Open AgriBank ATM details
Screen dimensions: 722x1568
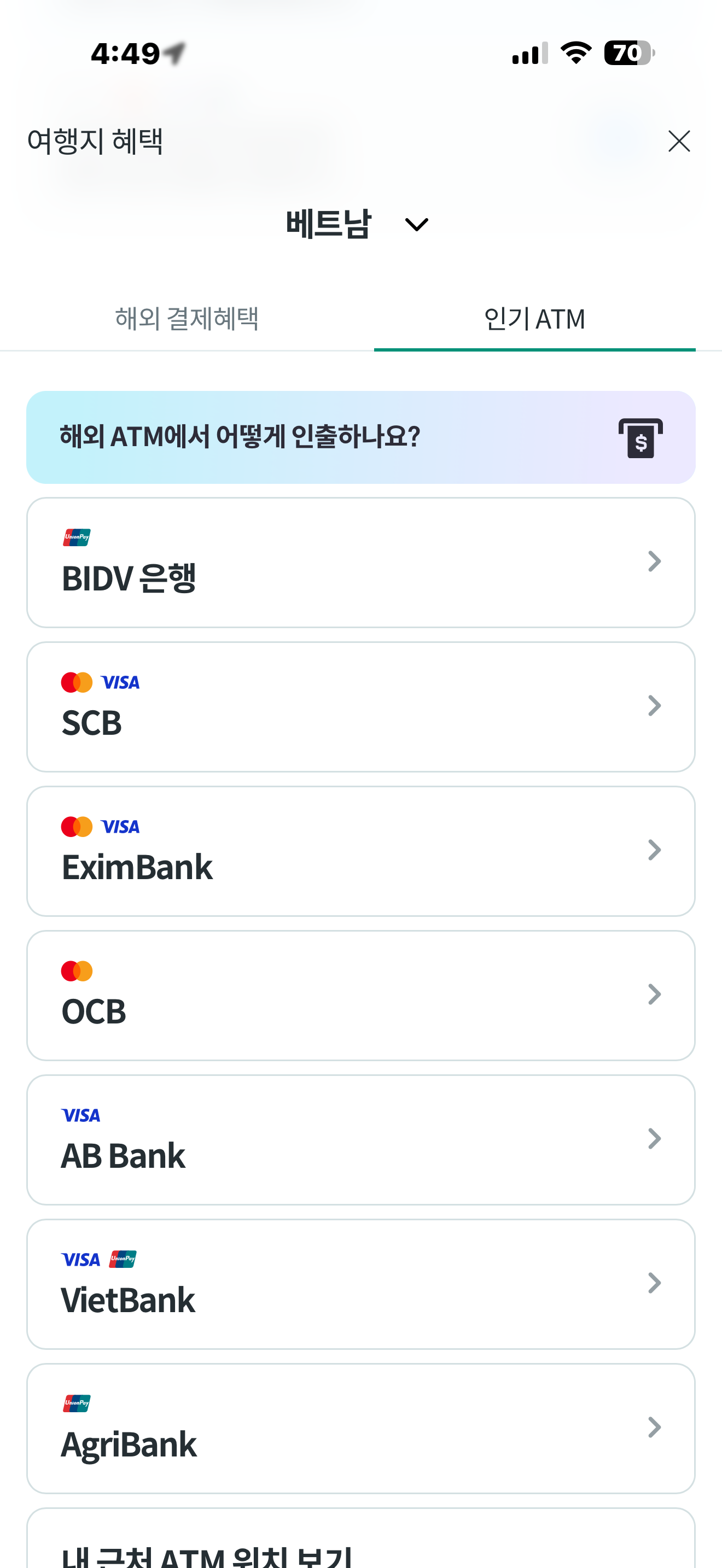(x=360, y=1428)
